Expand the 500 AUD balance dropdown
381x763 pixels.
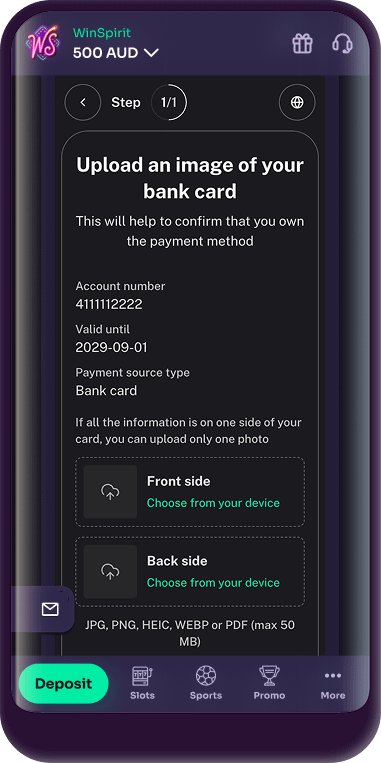tap(116, 53)
